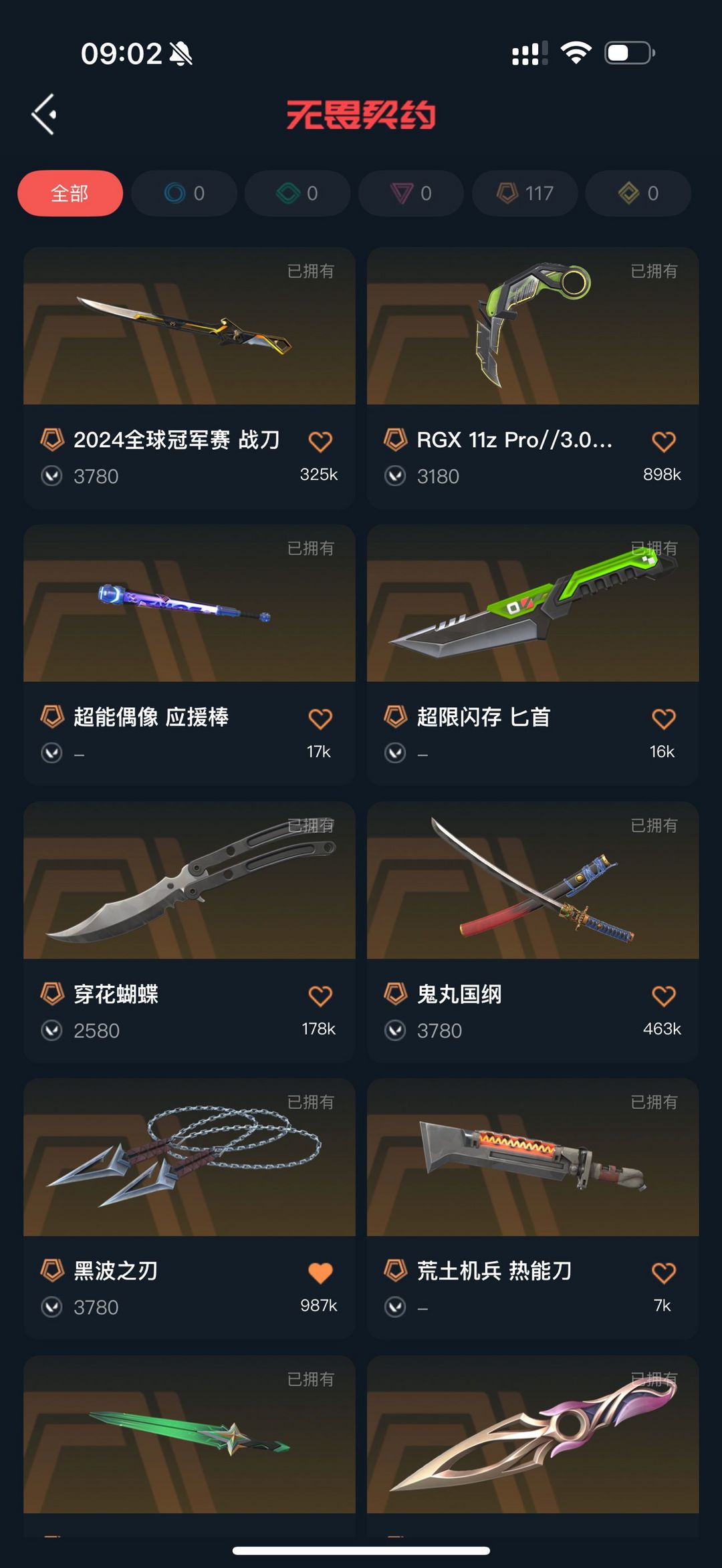
Task: Switch to the pink triangle tier filter
Action: point(411,193)
